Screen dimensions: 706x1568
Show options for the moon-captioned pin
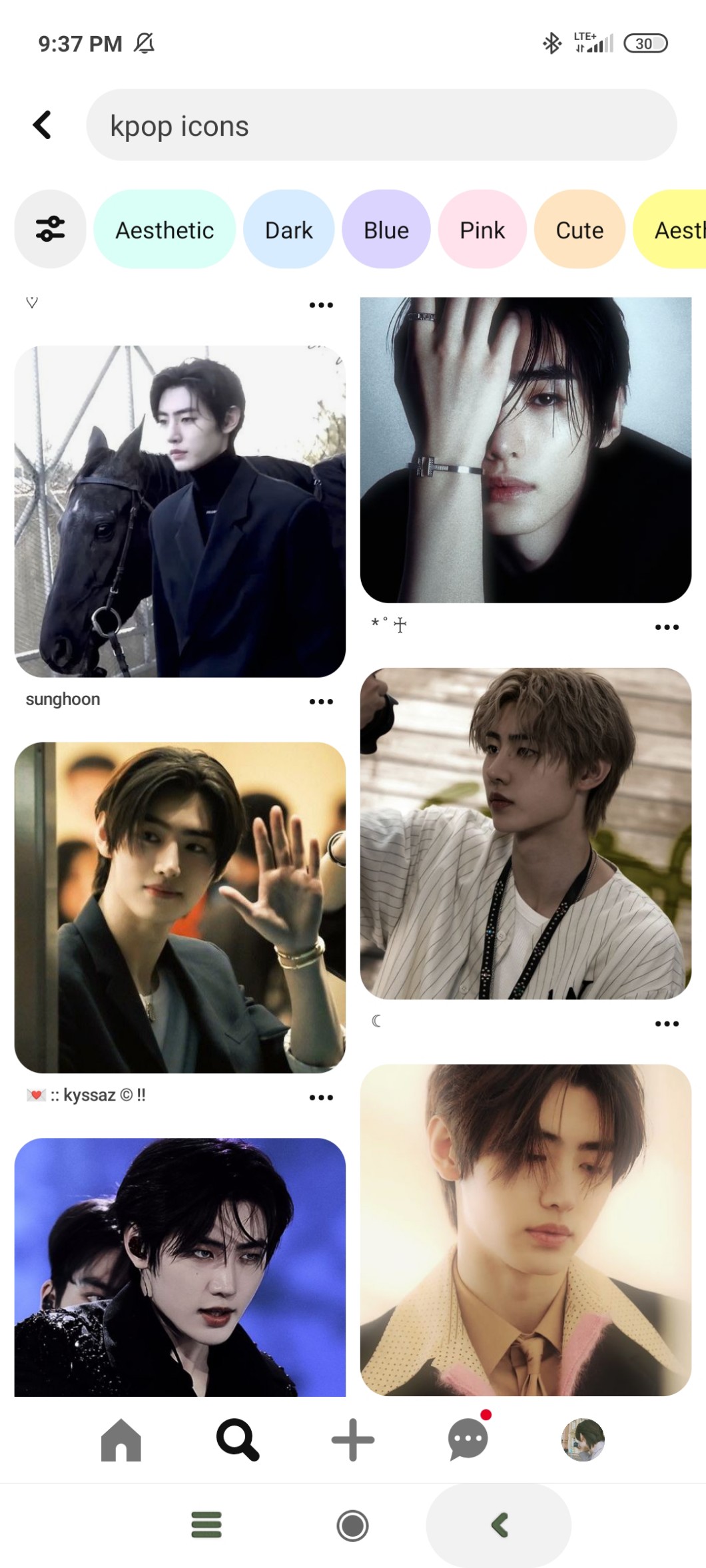667,1023
